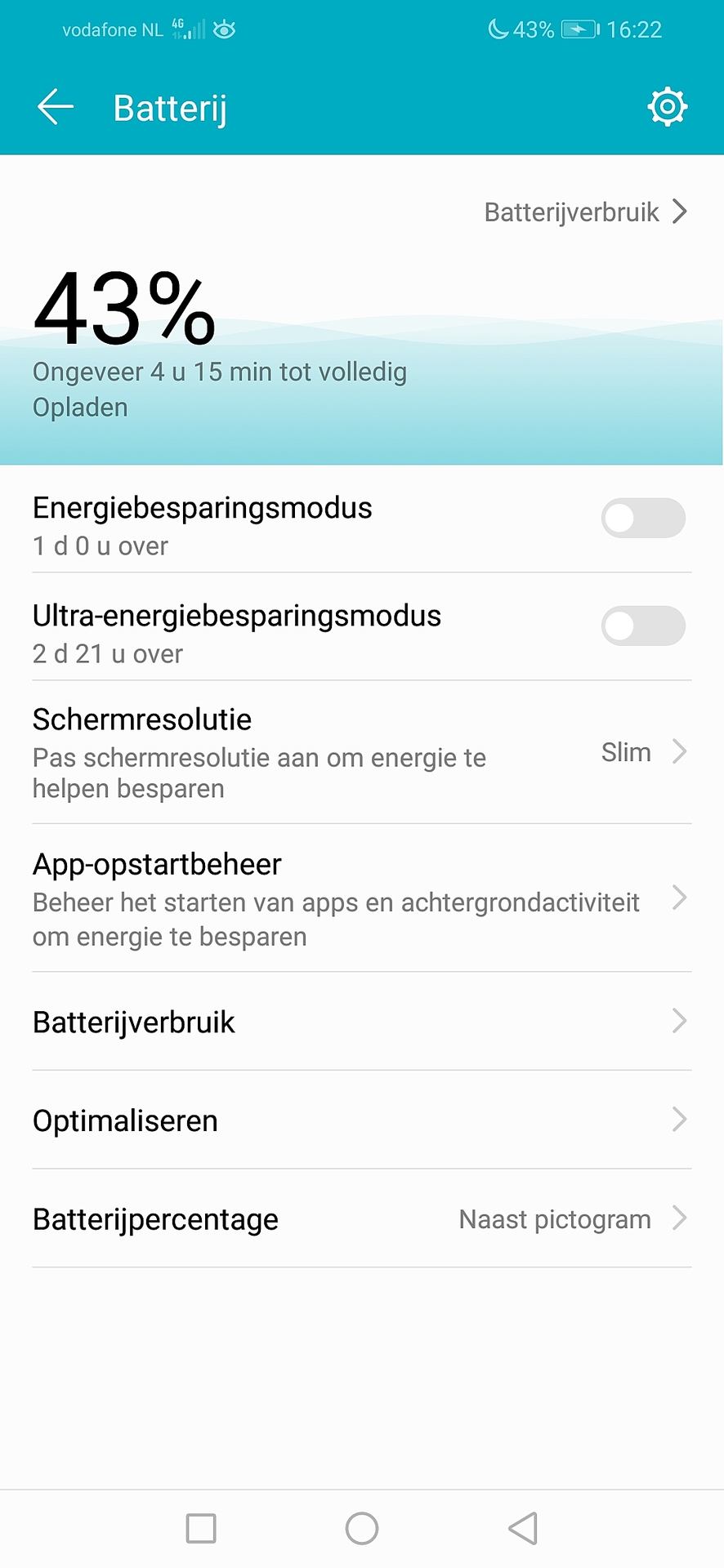Image resolution: width=724 pixels, height=1568 pixels.
Task: Open battery settings gear icon
Action: [x=668, y=107]
